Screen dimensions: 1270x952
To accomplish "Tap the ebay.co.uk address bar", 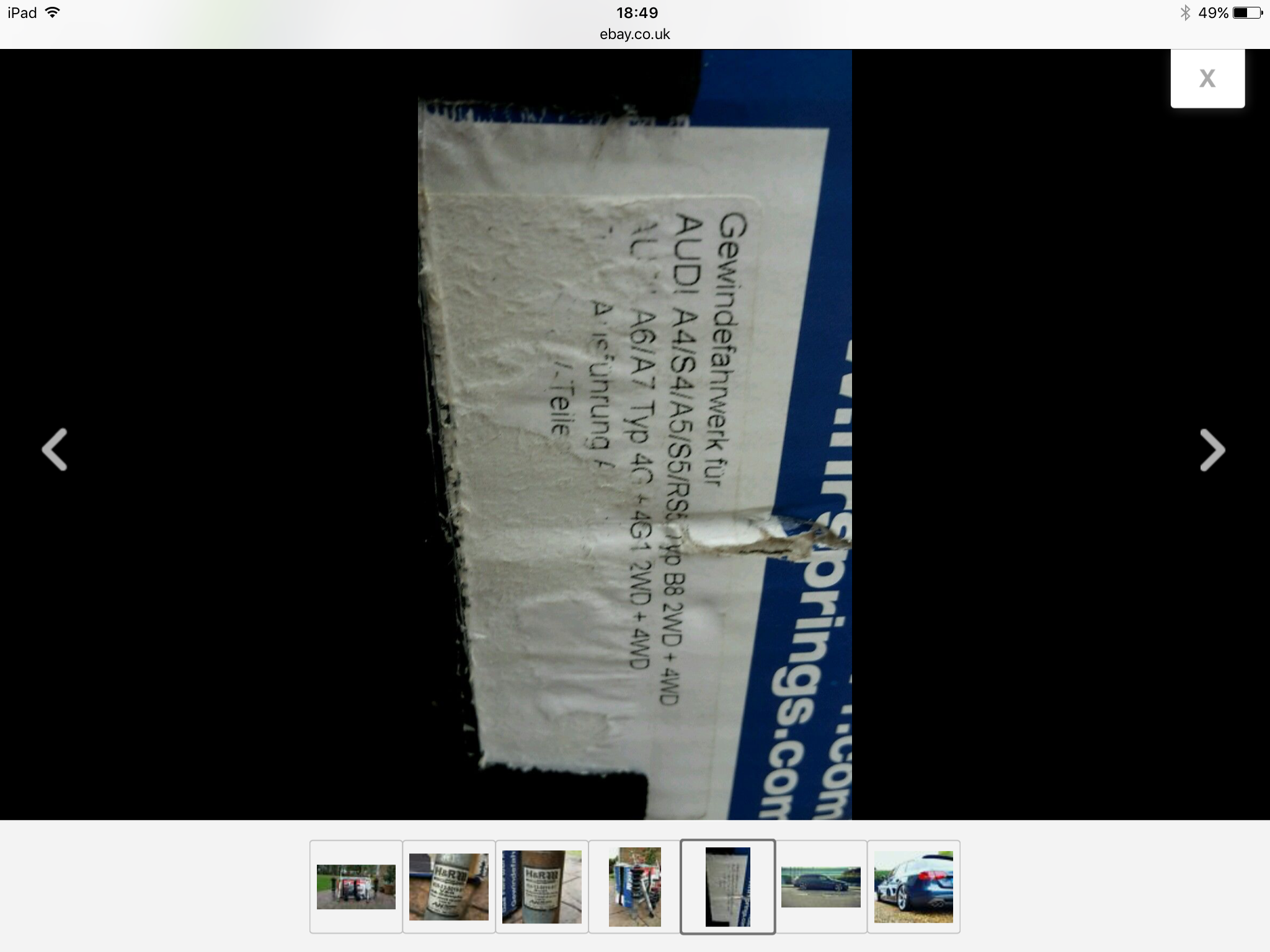I will coord(634,35).
